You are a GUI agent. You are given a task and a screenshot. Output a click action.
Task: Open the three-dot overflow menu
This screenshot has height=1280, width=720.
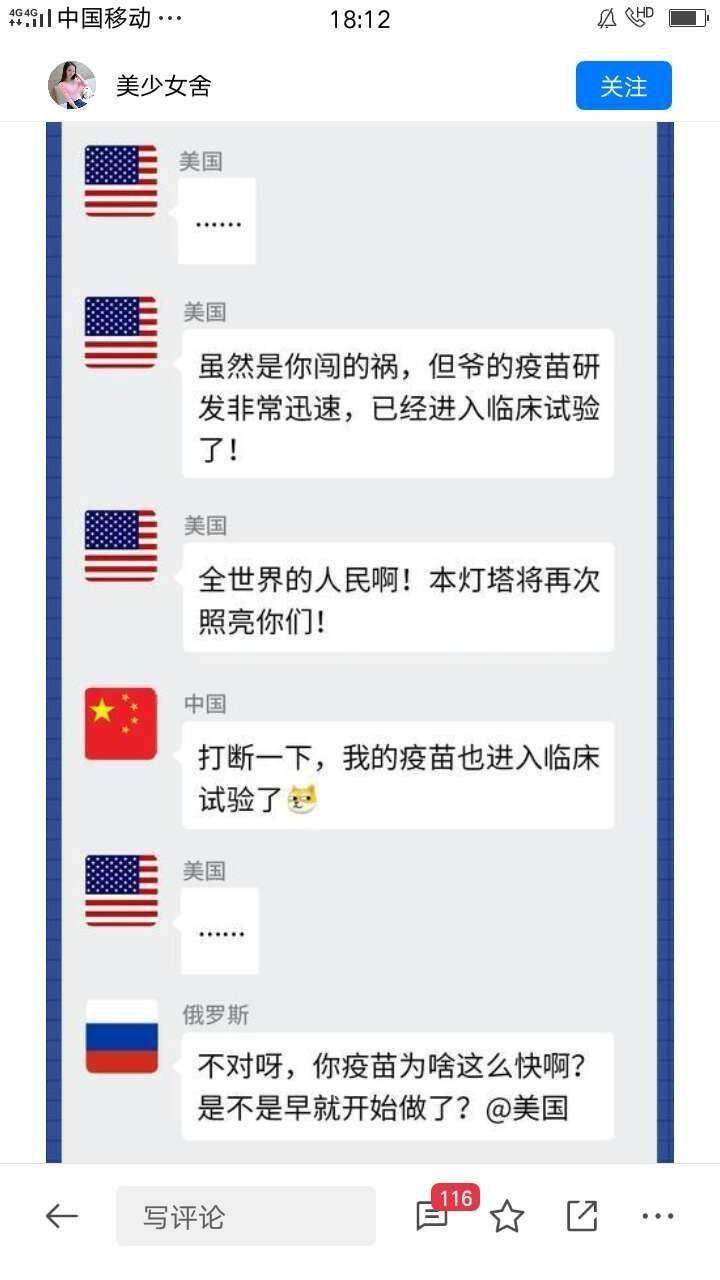pos(657,1216)
